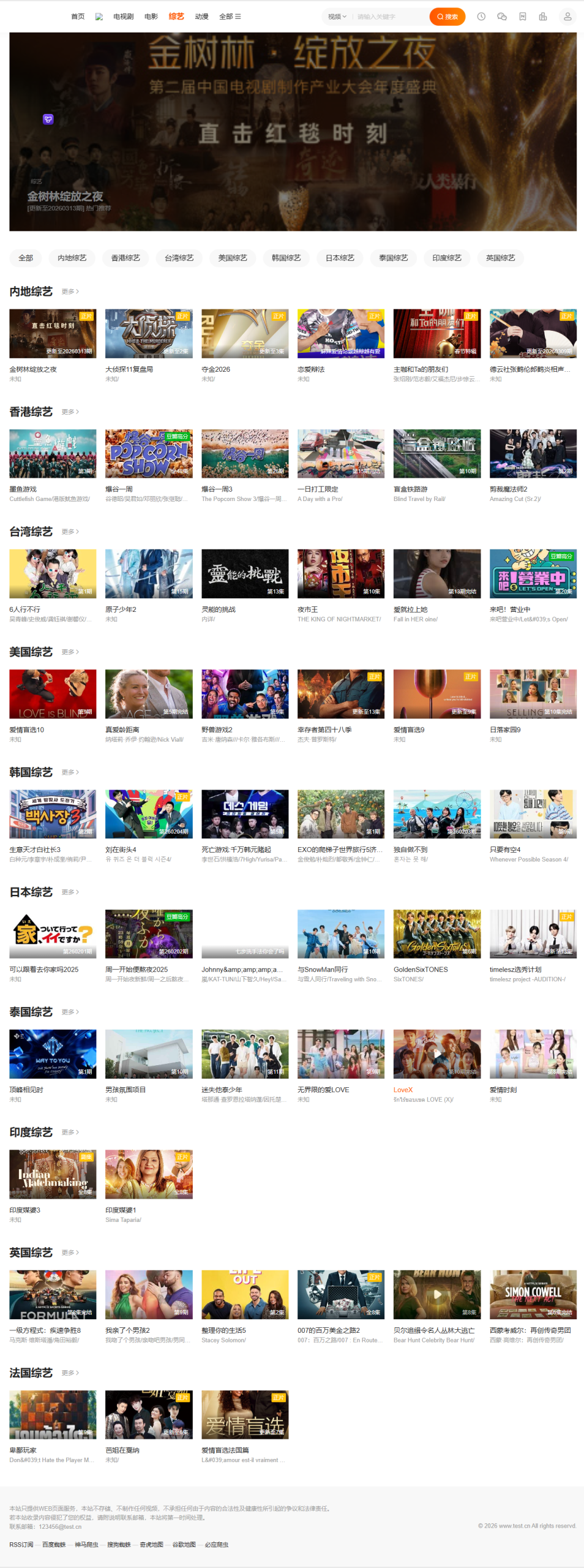Open the RSS订阅 footer link
Screen dimensions: 584x1568
pos(21,1545)
